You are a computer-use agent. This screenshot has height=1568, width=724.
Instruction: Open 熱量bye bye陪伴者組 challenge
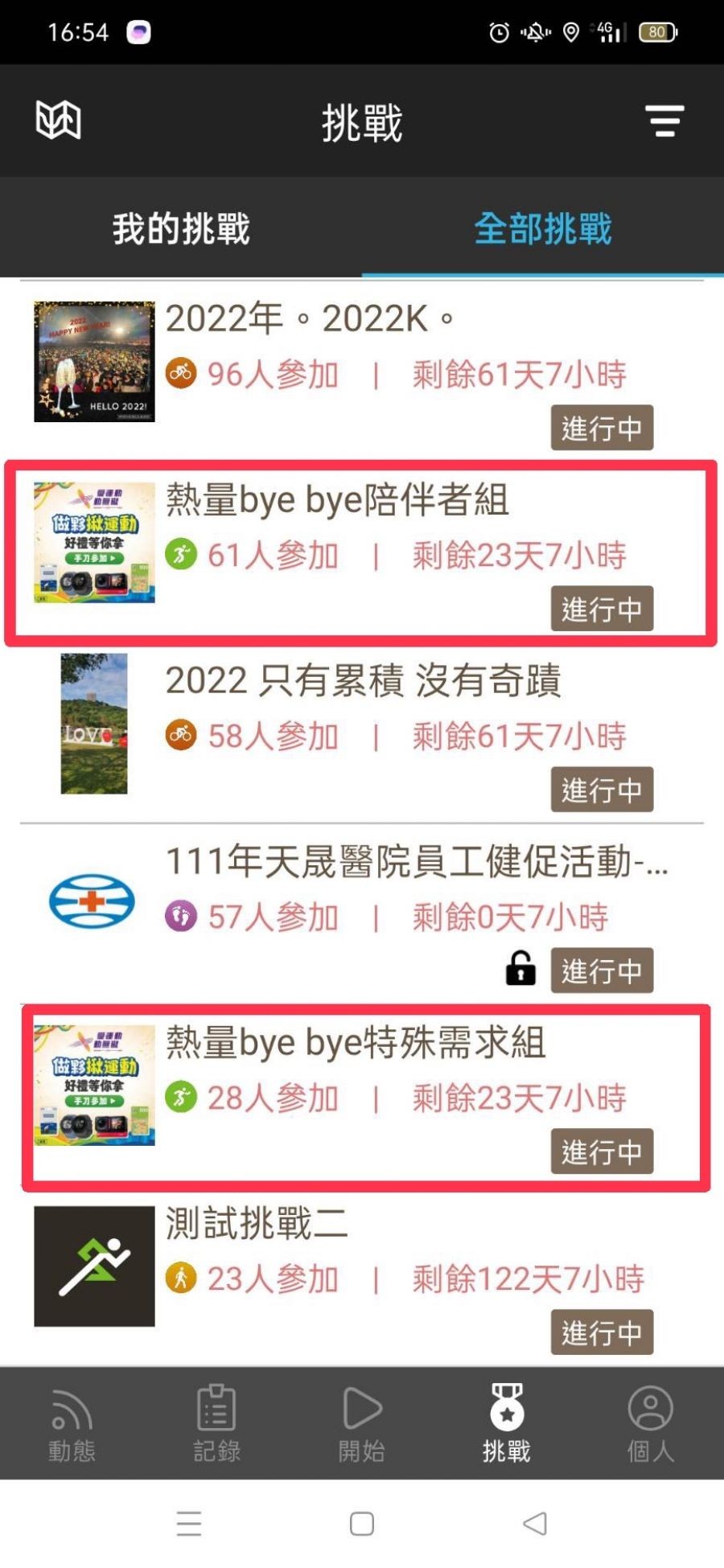(362, 551)
